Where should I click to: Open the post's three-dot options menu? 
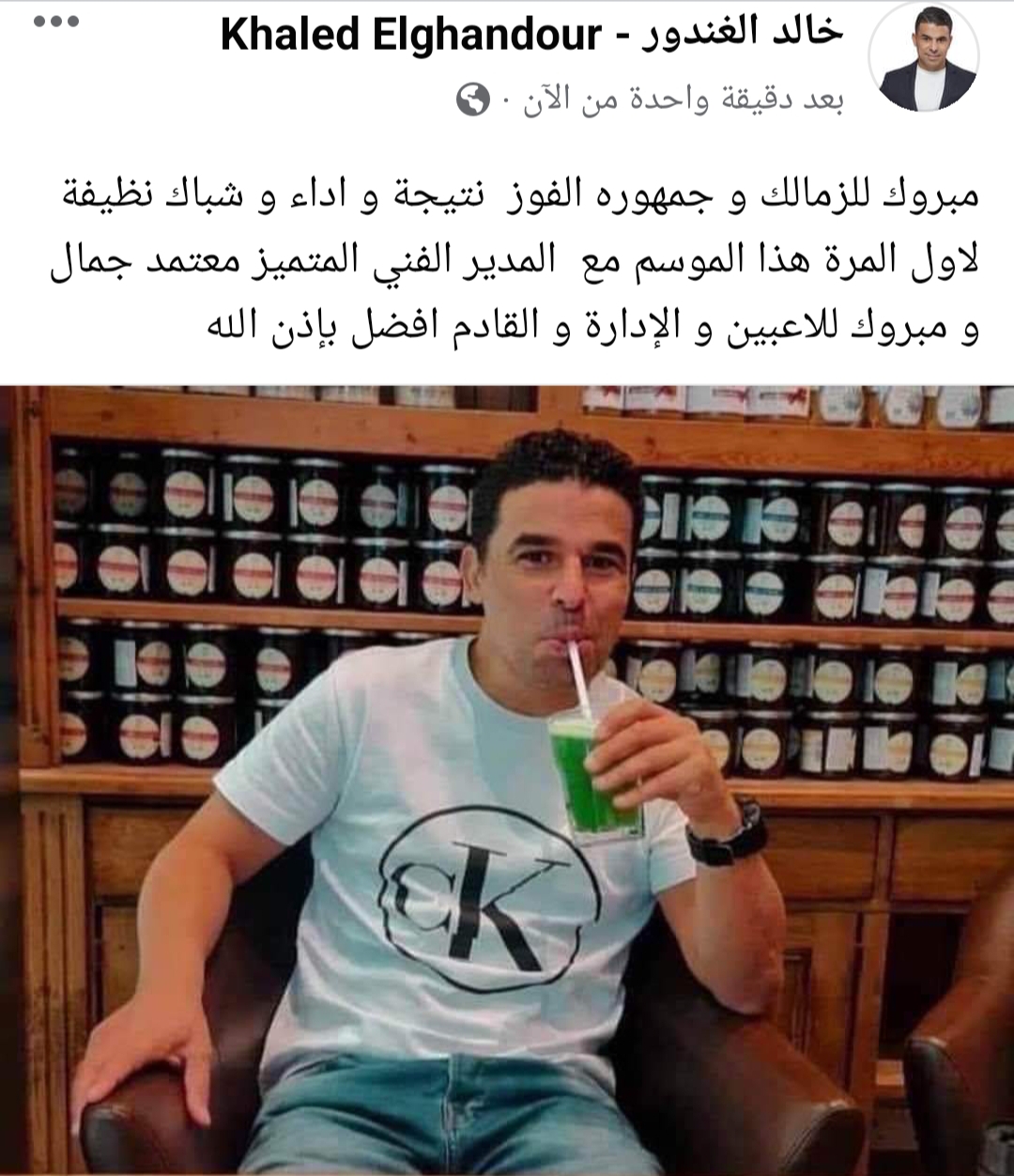56,23
